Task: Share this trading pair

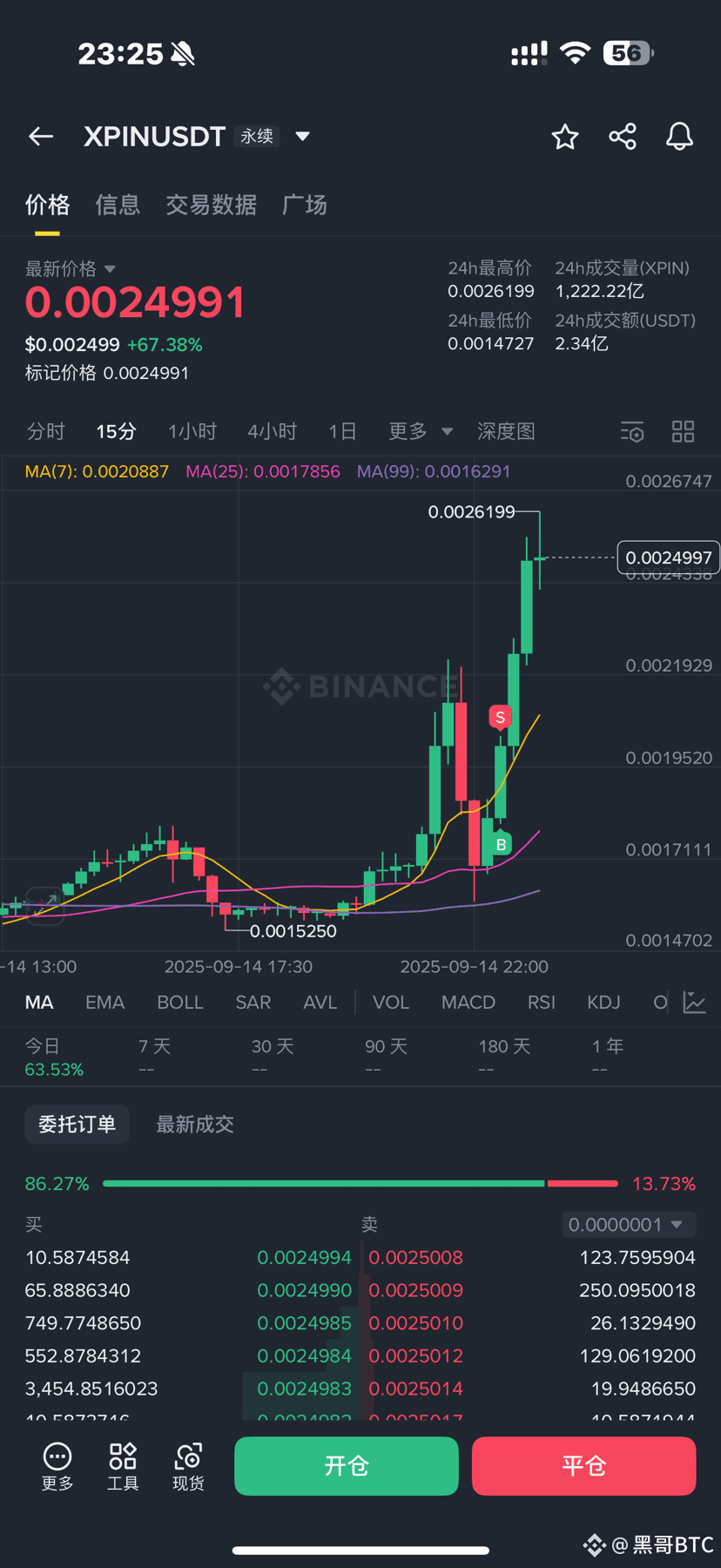Action: 623,136
